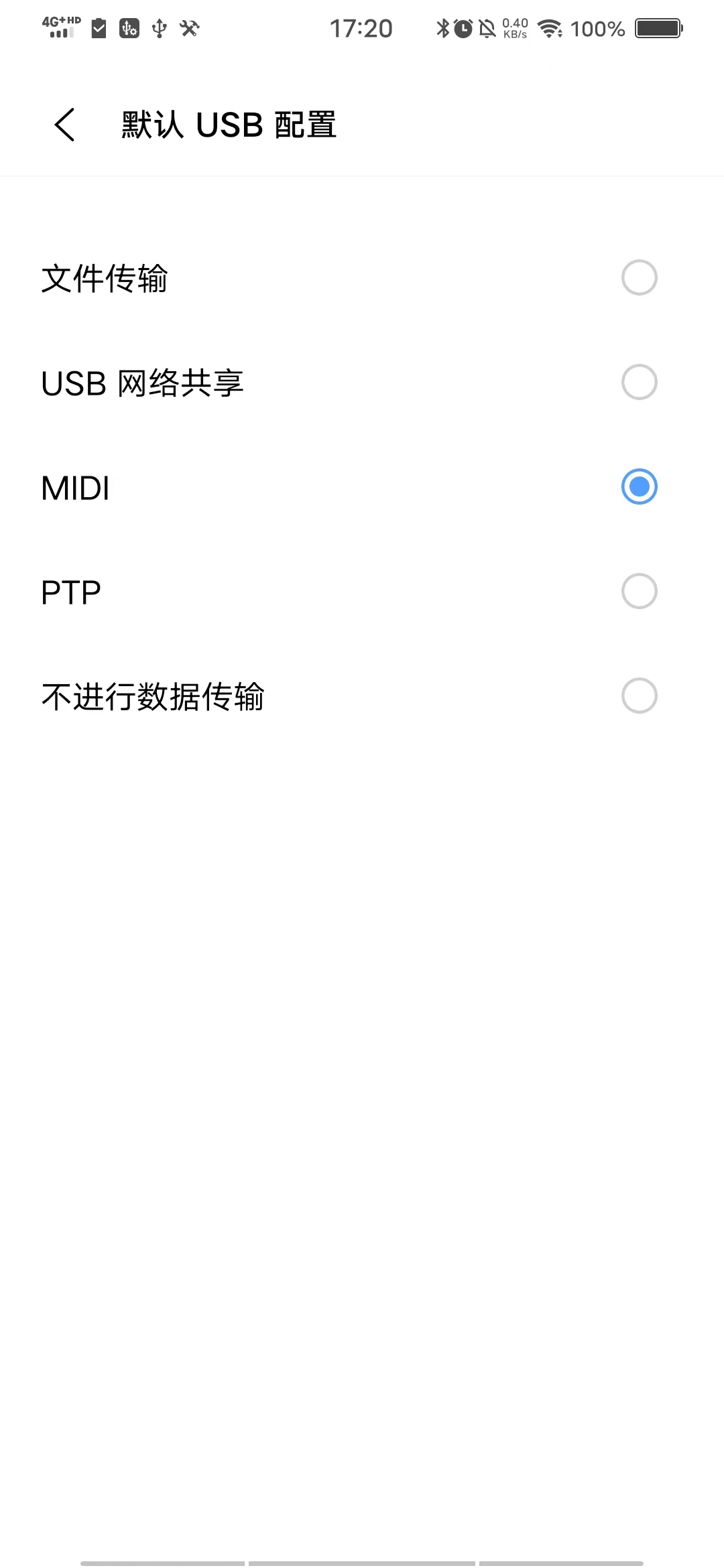Set PTP as default USB mode
This screenshot has width=724, height=1568.
click(x=638, y=591)
